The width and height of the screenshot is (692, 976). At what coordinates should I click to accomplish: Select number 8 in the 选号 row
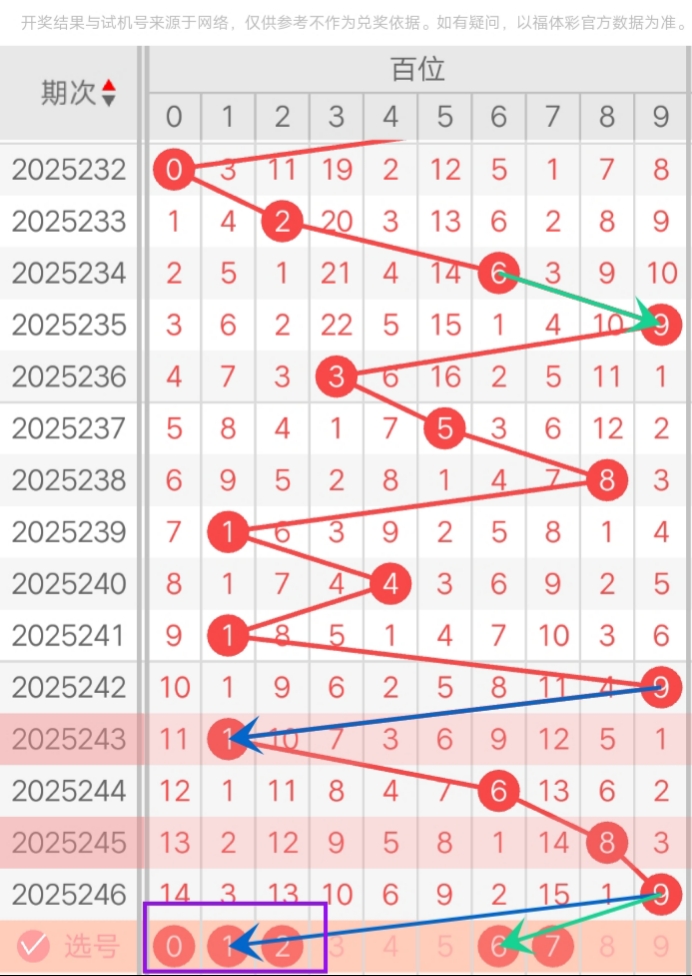point(606,945)
